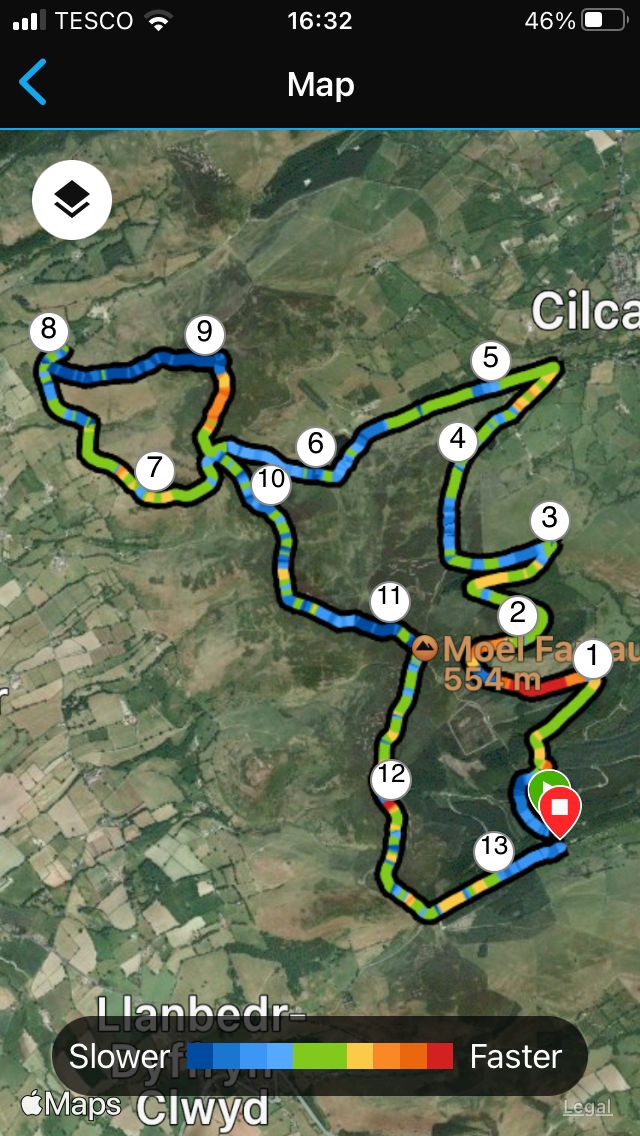Tap the Moel Famau summit marker

click(425, 649)
